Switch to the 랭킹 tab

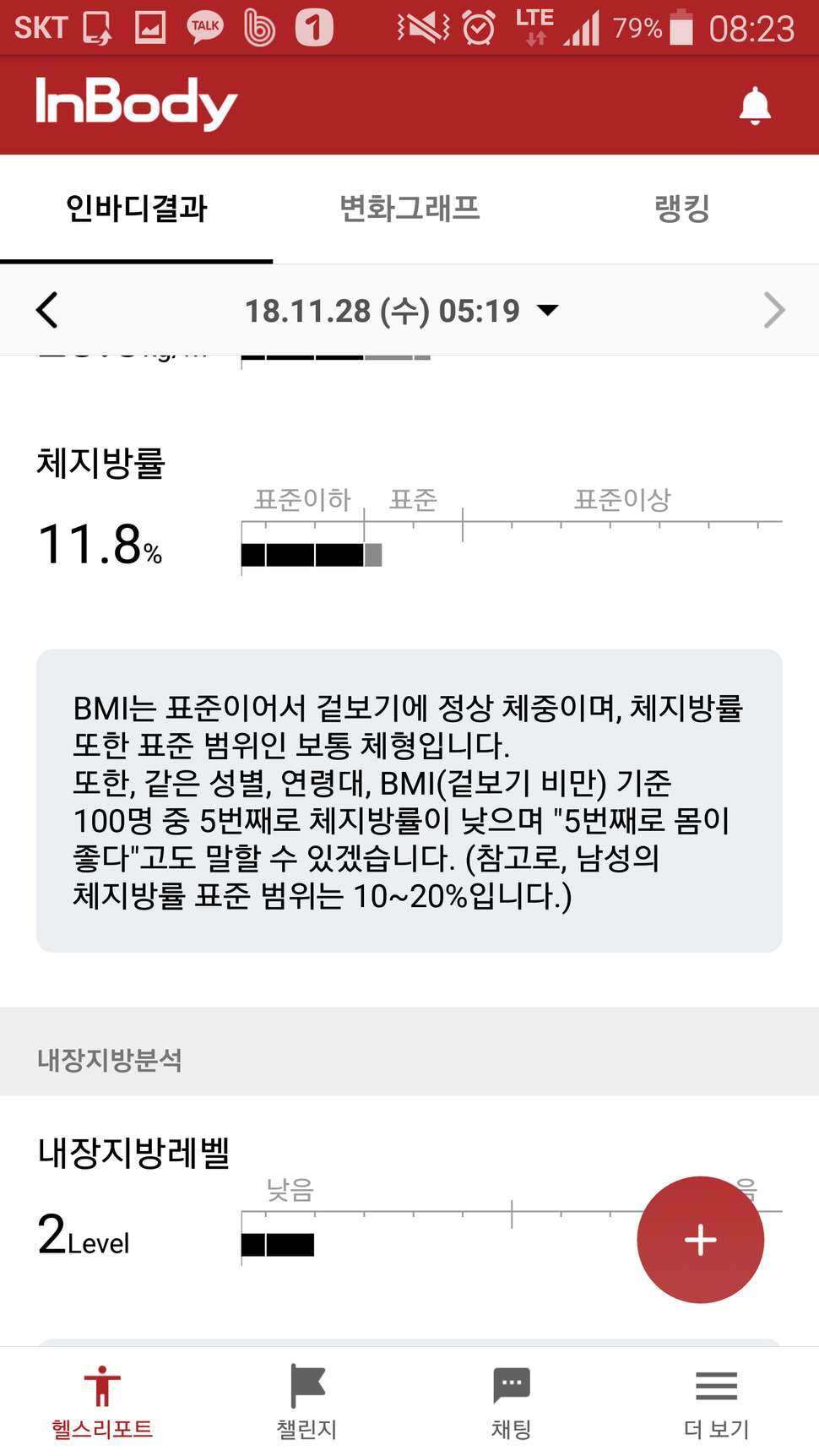(x=682, y=209)
